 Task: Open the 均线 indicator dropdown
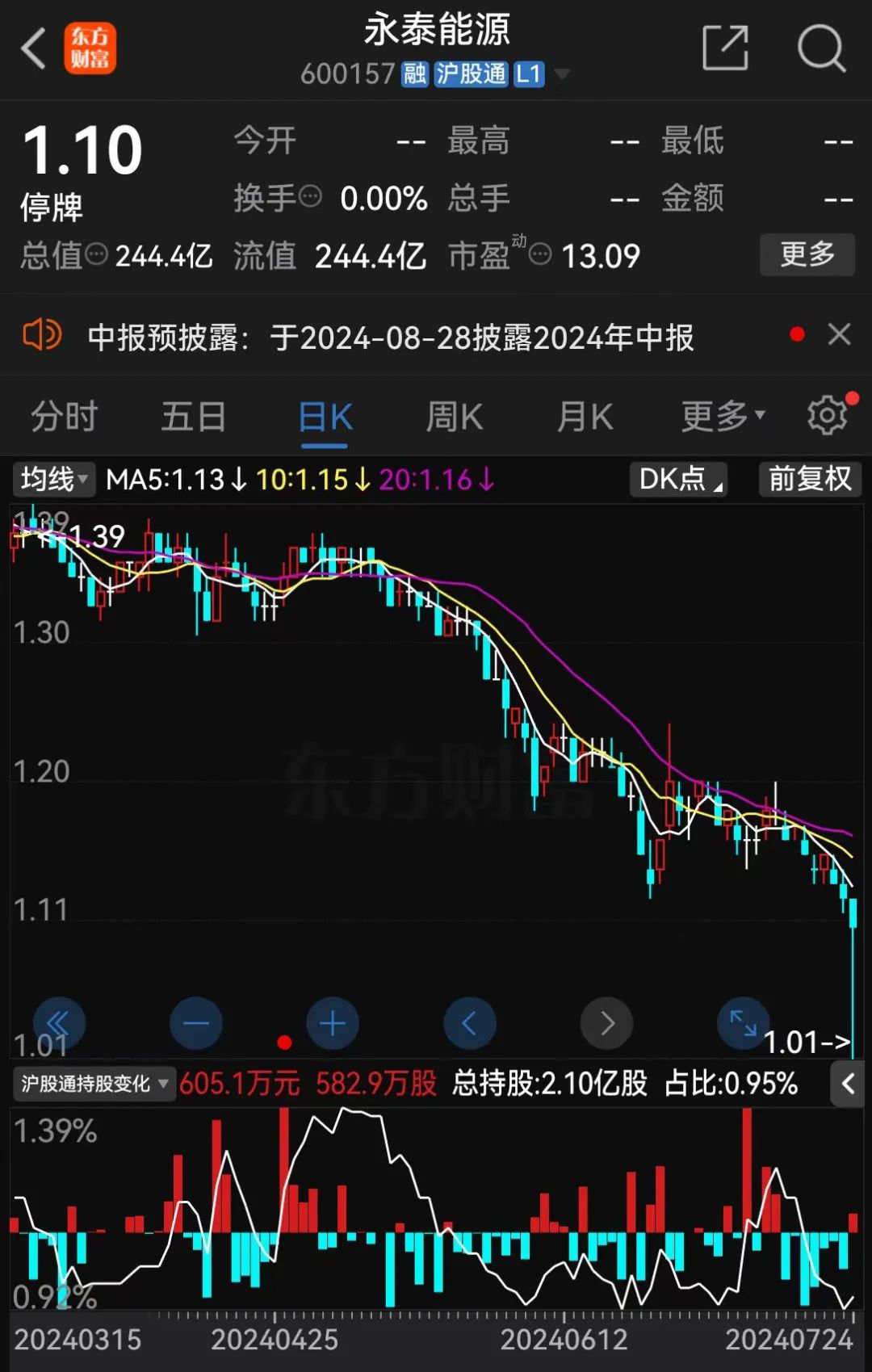tap(53, 479)
